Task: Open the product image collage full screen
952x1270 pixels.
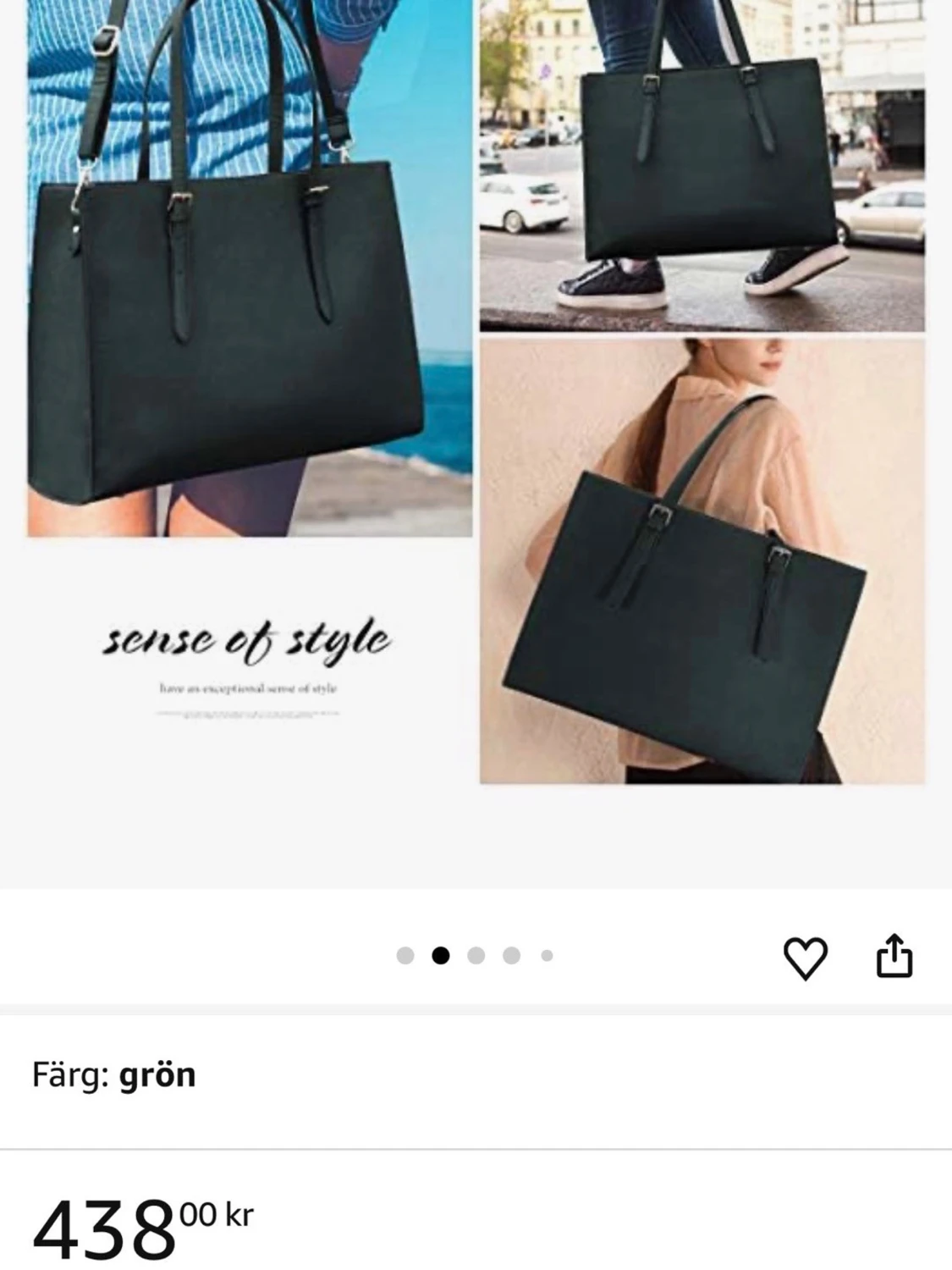Action: click(476, 423)
